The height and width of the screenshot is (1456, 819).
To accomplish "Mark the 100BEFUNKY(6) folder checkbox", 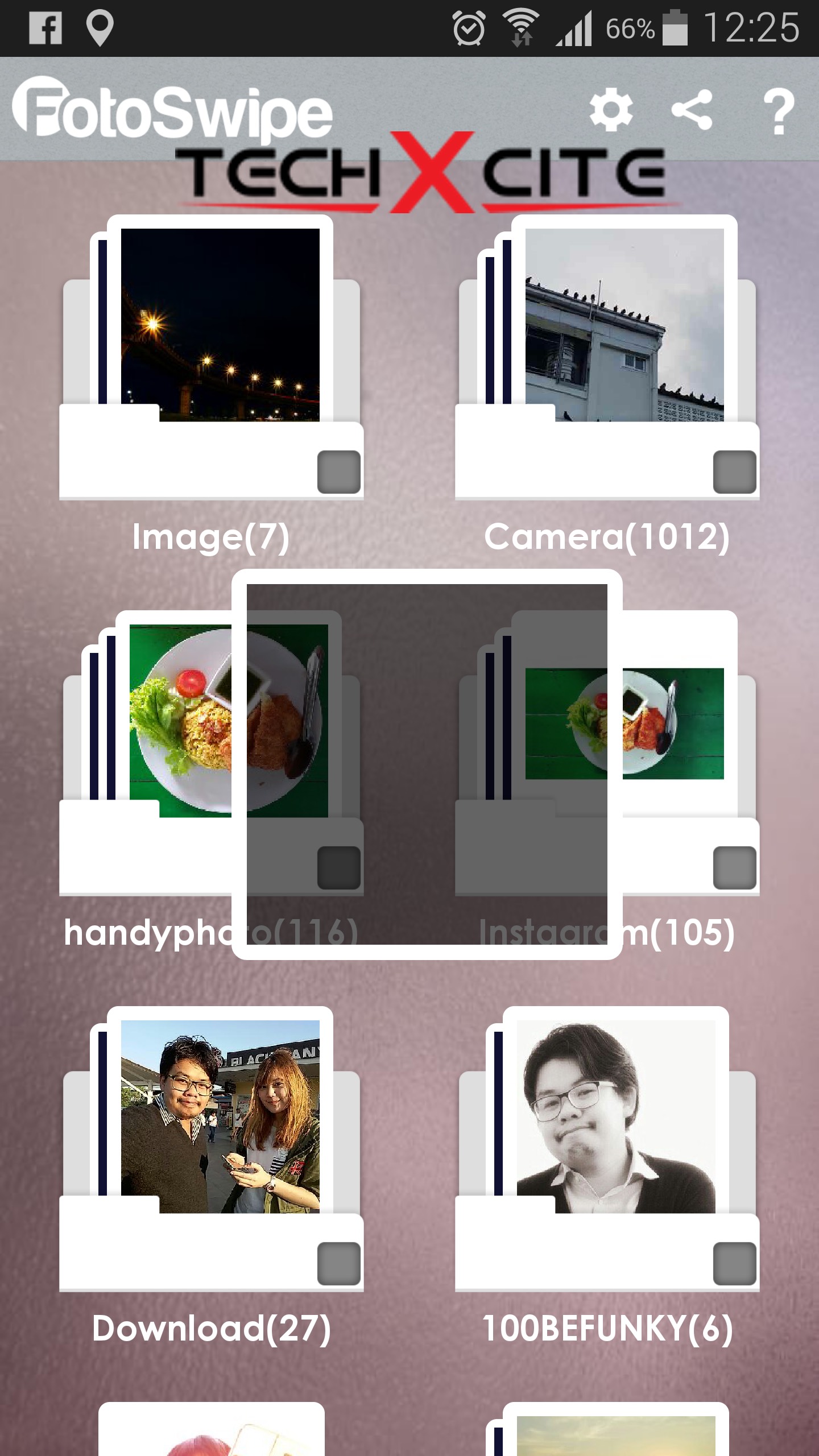I will tap(734, 1264).
